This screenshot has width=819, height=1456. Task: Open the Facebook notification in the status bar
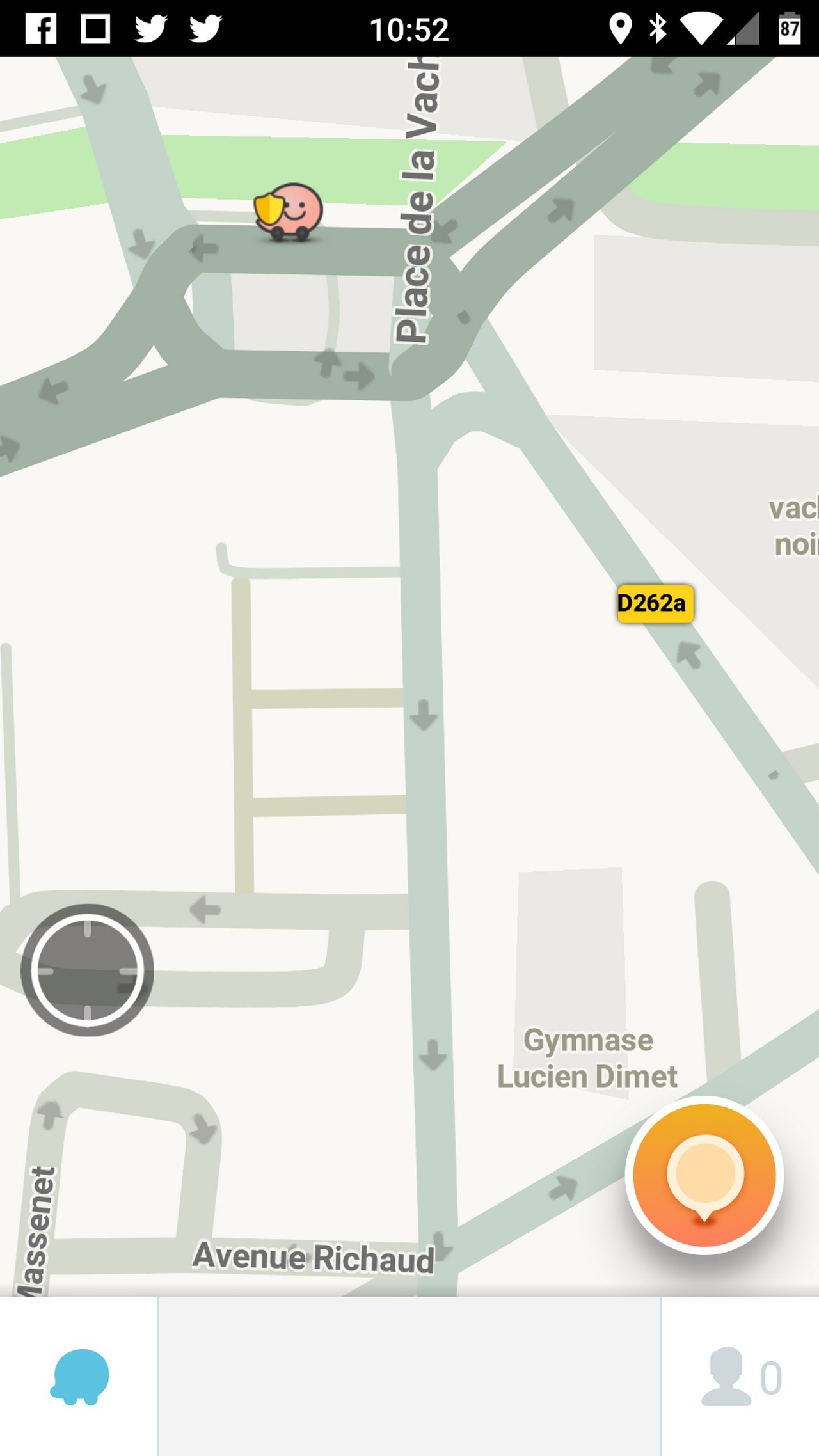40,28
